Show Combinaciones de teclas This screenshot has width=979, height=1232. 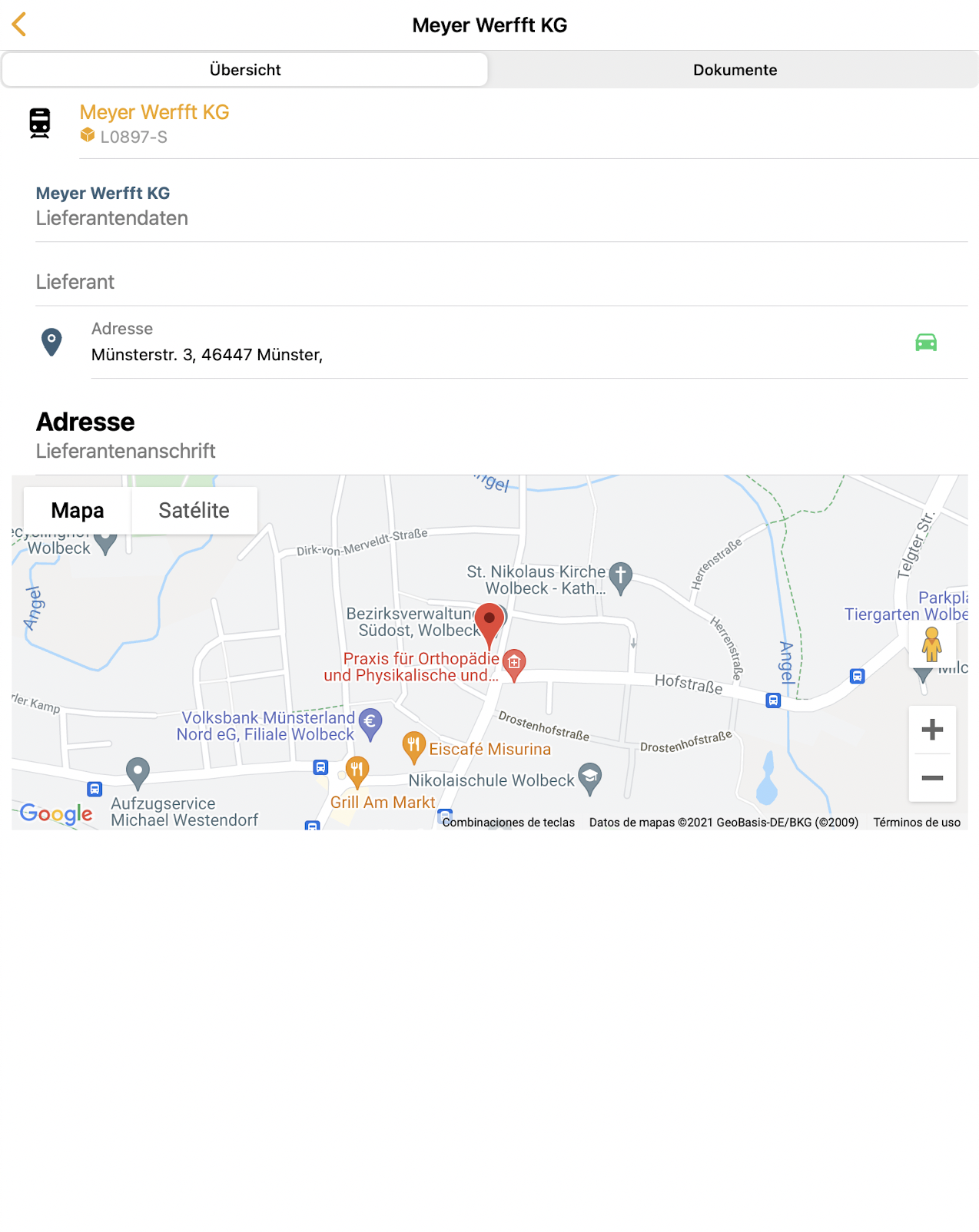click(508, 822)
